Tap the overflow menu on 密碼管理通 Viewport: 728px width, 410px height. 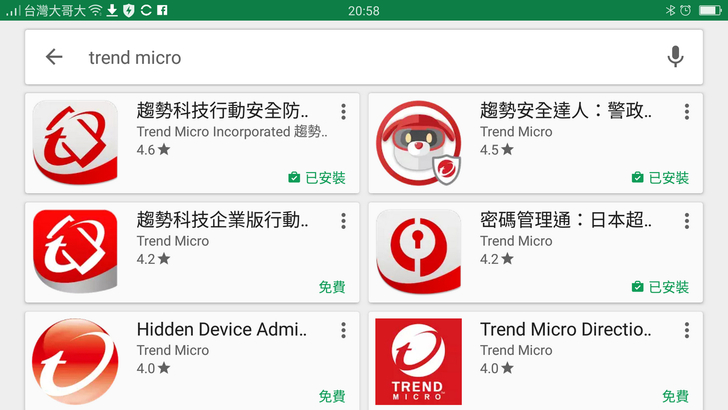pos(687,221)
